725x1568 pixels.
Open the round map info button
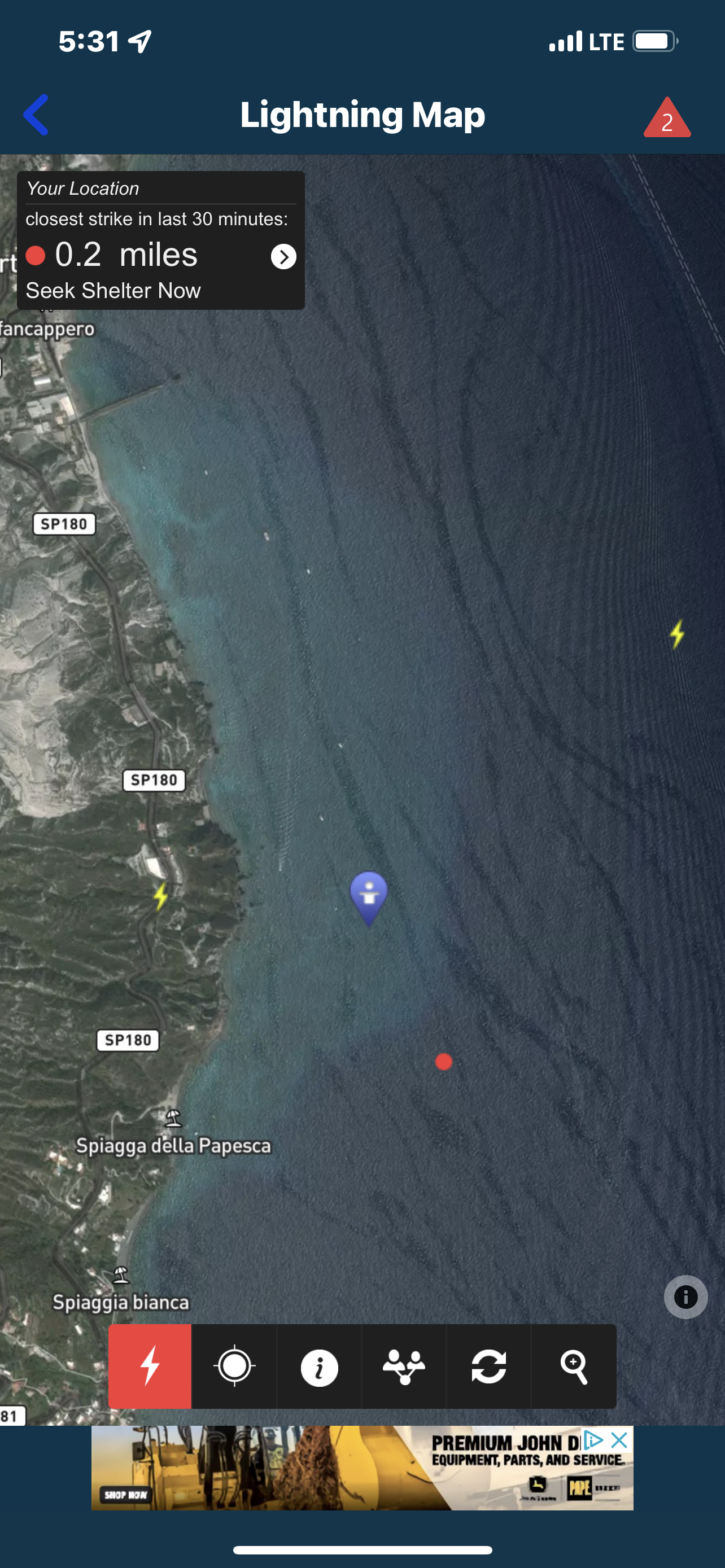point(685,1297)
